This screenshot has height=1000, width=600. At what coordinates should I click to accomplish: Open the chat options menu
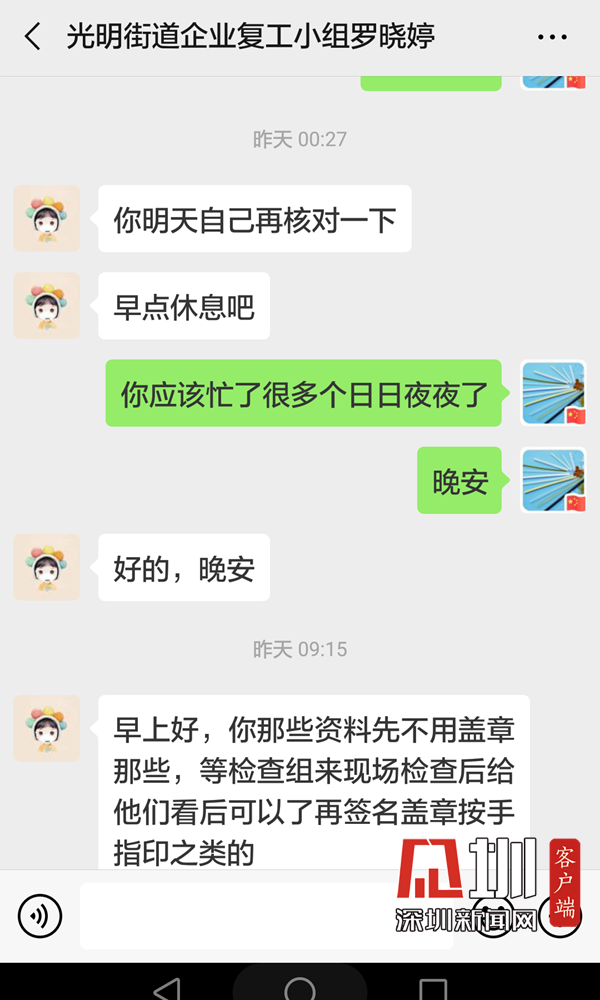click(552, 37)
